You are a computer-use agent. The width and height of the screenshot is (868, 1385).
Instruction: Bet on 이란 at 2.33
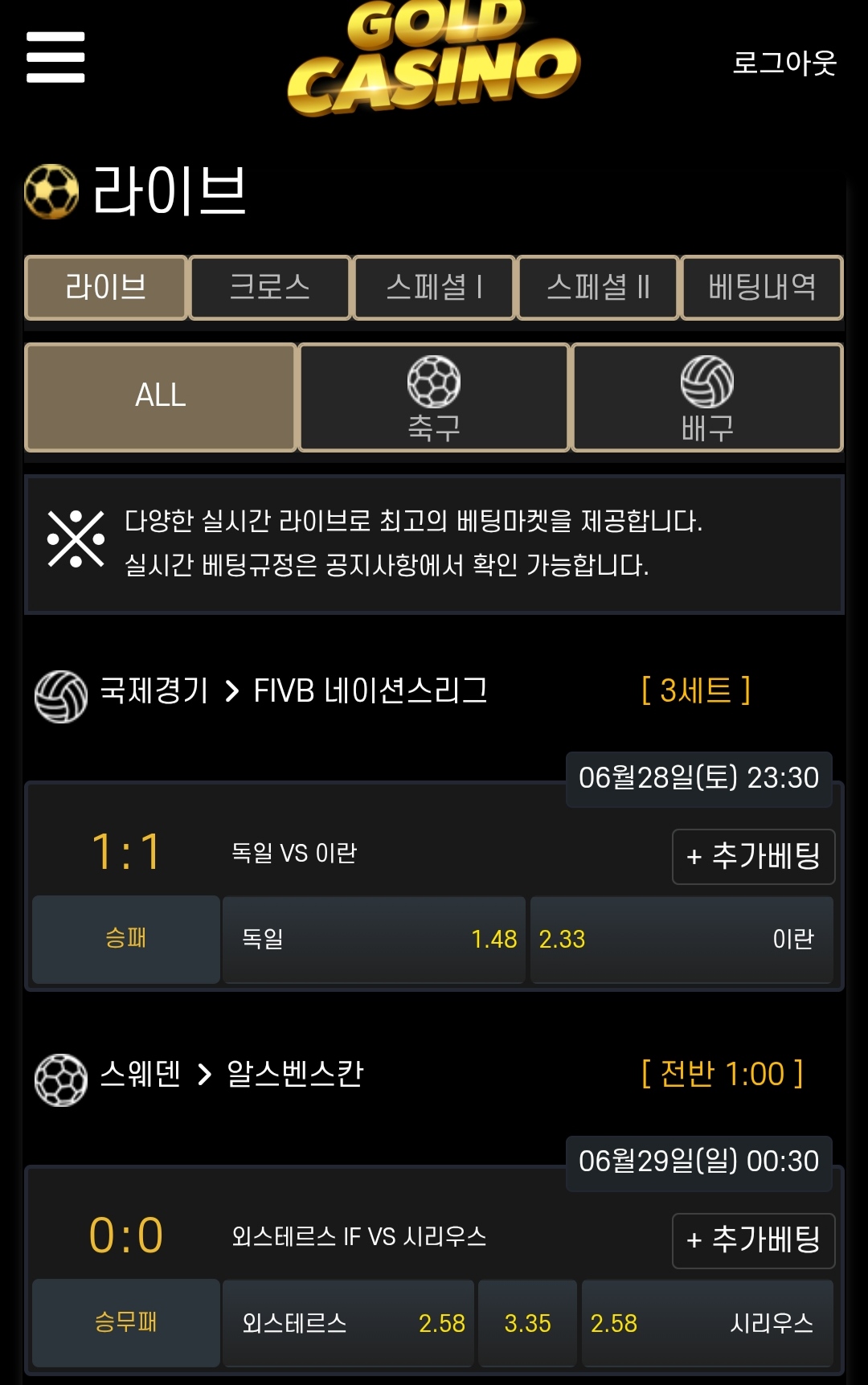[682, 939]
